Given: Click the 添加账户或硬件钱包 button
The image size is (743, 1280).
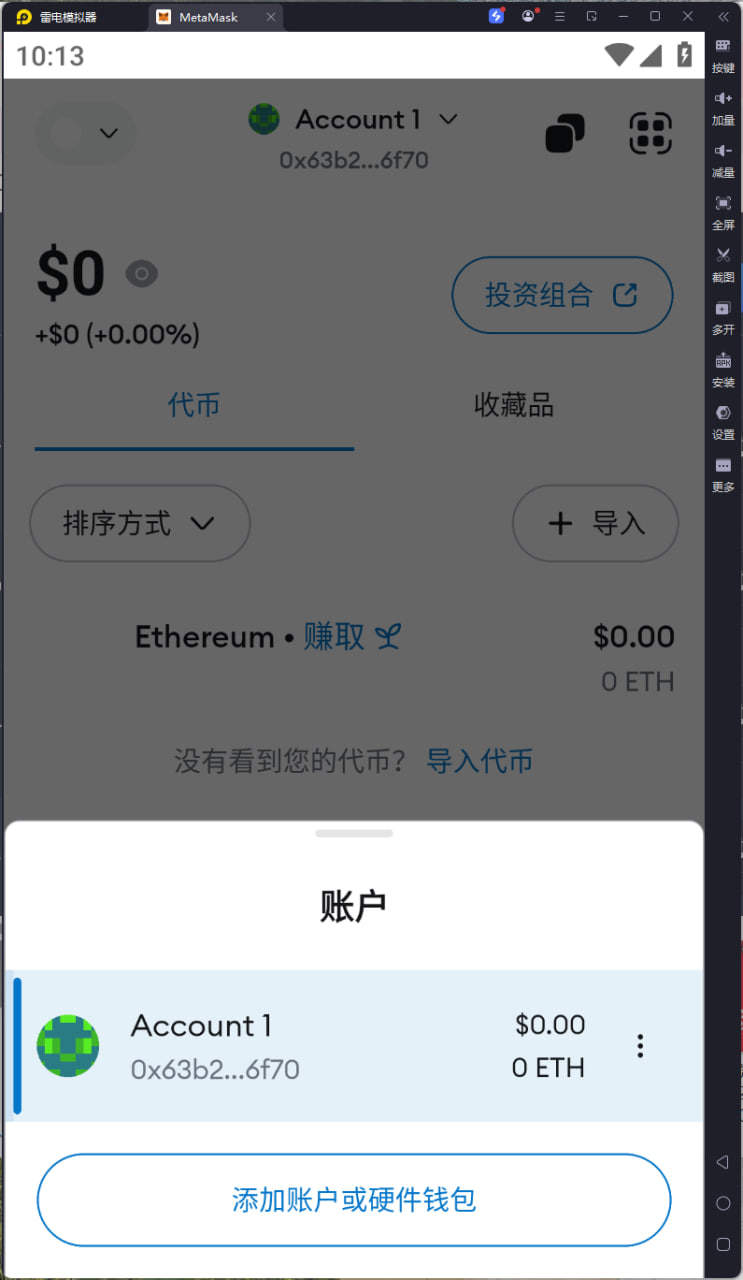Looking at the screenshot, I should coord(353,1200).
